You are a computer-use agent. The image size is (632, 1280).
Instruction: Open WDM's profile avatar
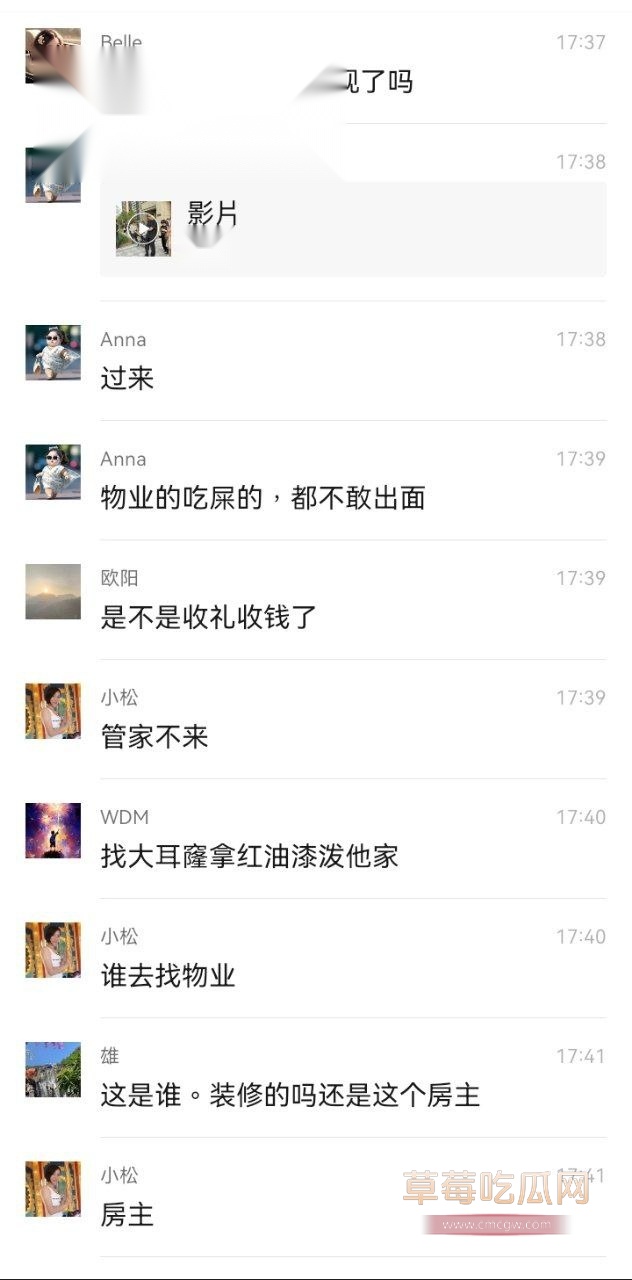52,830
